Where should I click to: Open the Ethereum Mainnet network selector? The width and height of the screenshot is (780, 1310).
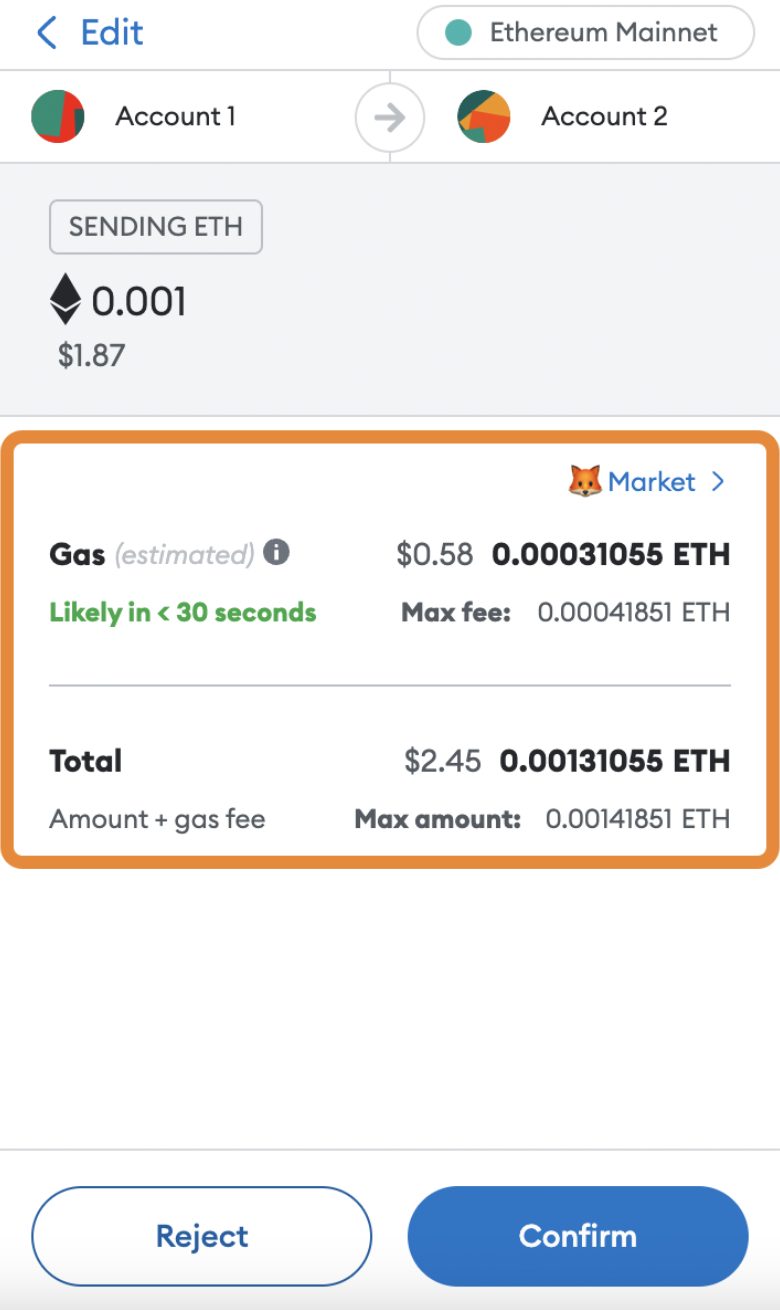coord(584,33)
